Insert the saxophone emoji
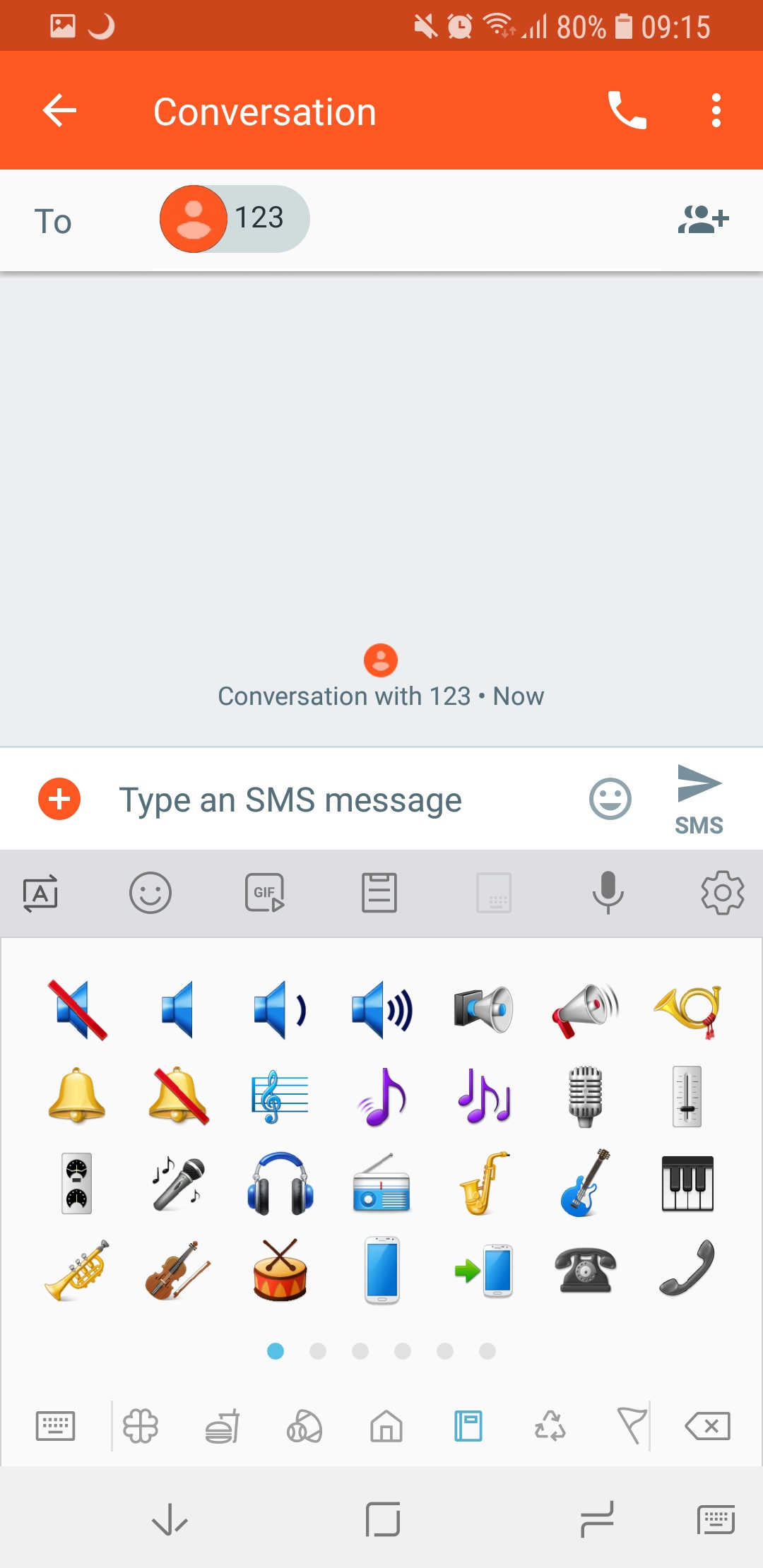The height and width of the screenshot is (1568, 763). coord(484,1184)
